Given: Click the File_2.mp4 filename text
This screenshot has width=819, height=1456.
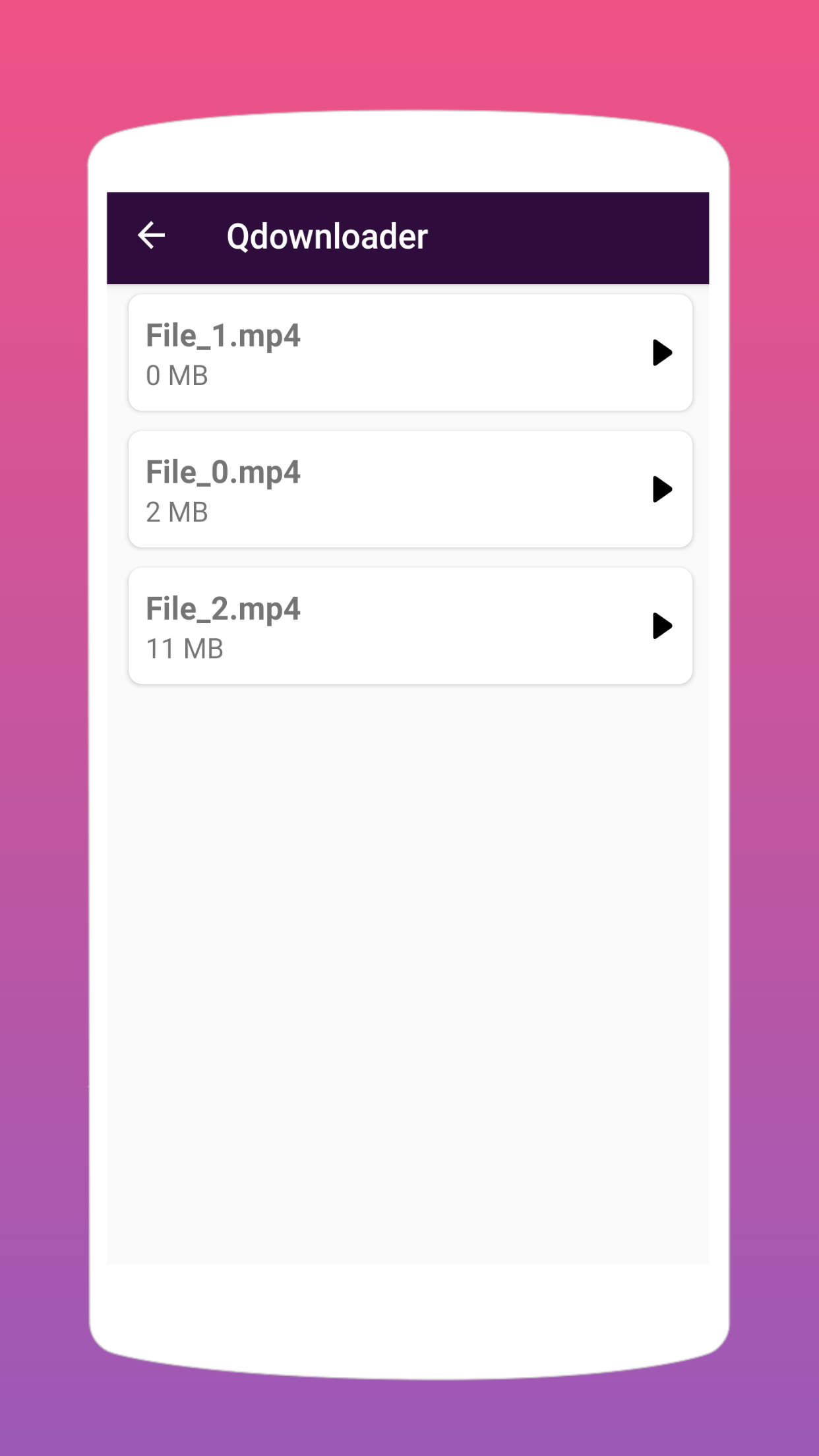Looking at the screenshot, I should click(x=223, y=609).
